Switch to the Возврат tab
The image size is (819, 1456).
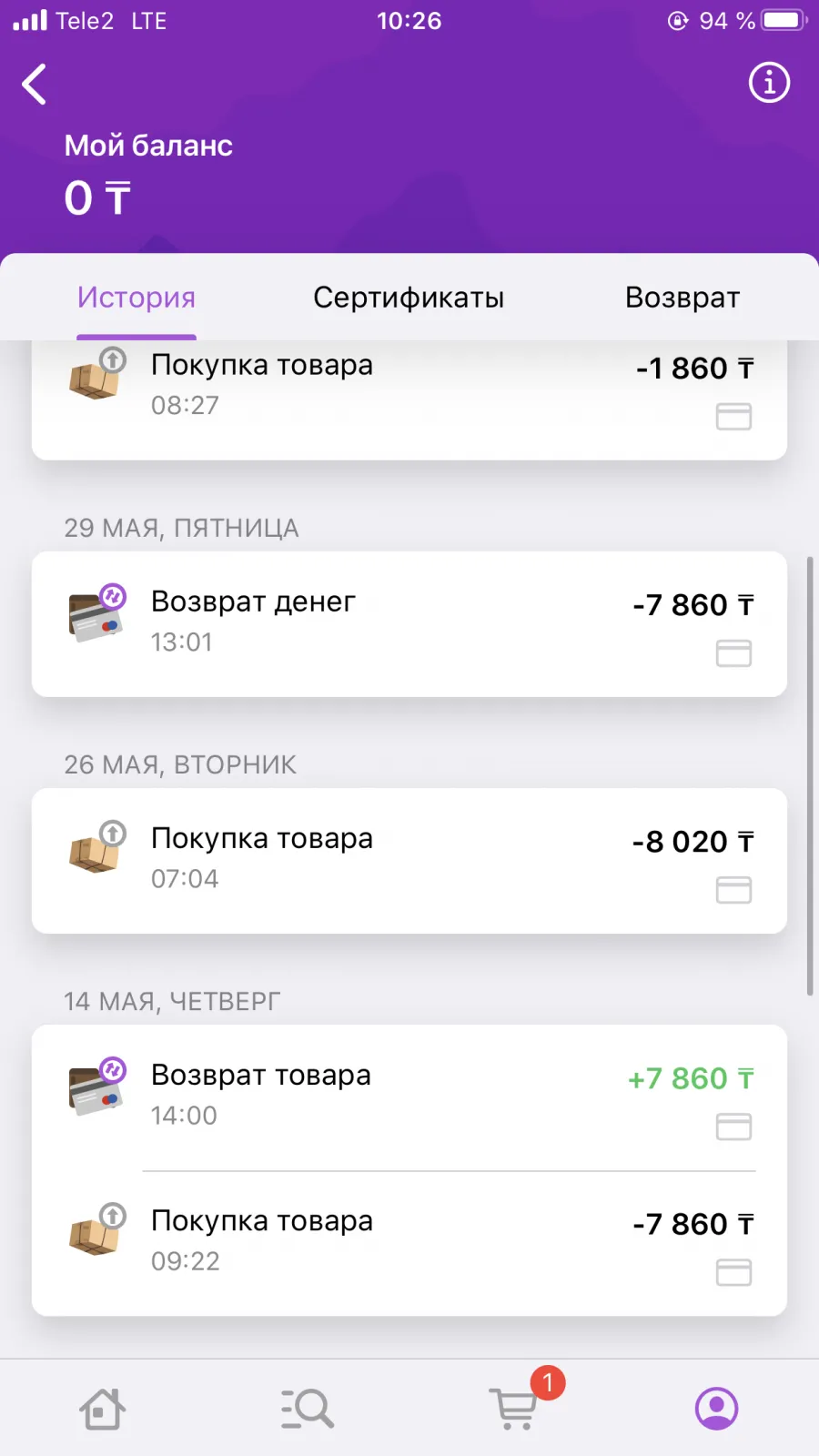(x=682, y=298)
